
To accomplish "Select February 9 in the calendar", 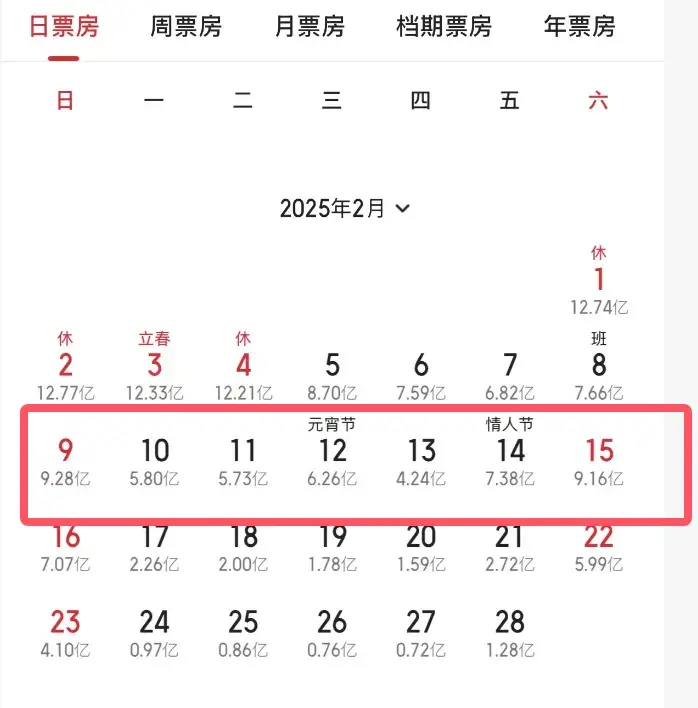I will (65, 452).
